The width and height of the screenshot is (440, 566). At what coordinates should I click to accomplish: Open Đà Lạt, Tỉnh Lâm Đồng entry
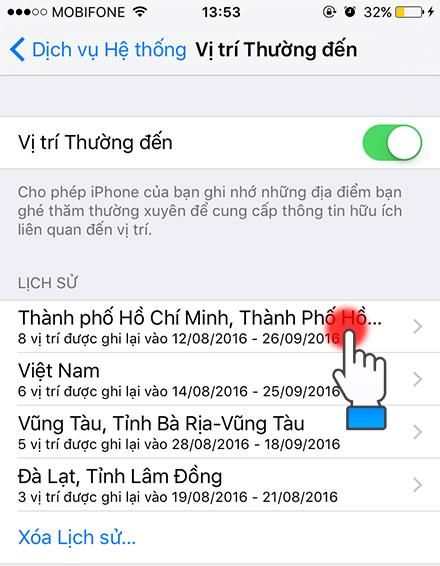click(x=220, y=485)
